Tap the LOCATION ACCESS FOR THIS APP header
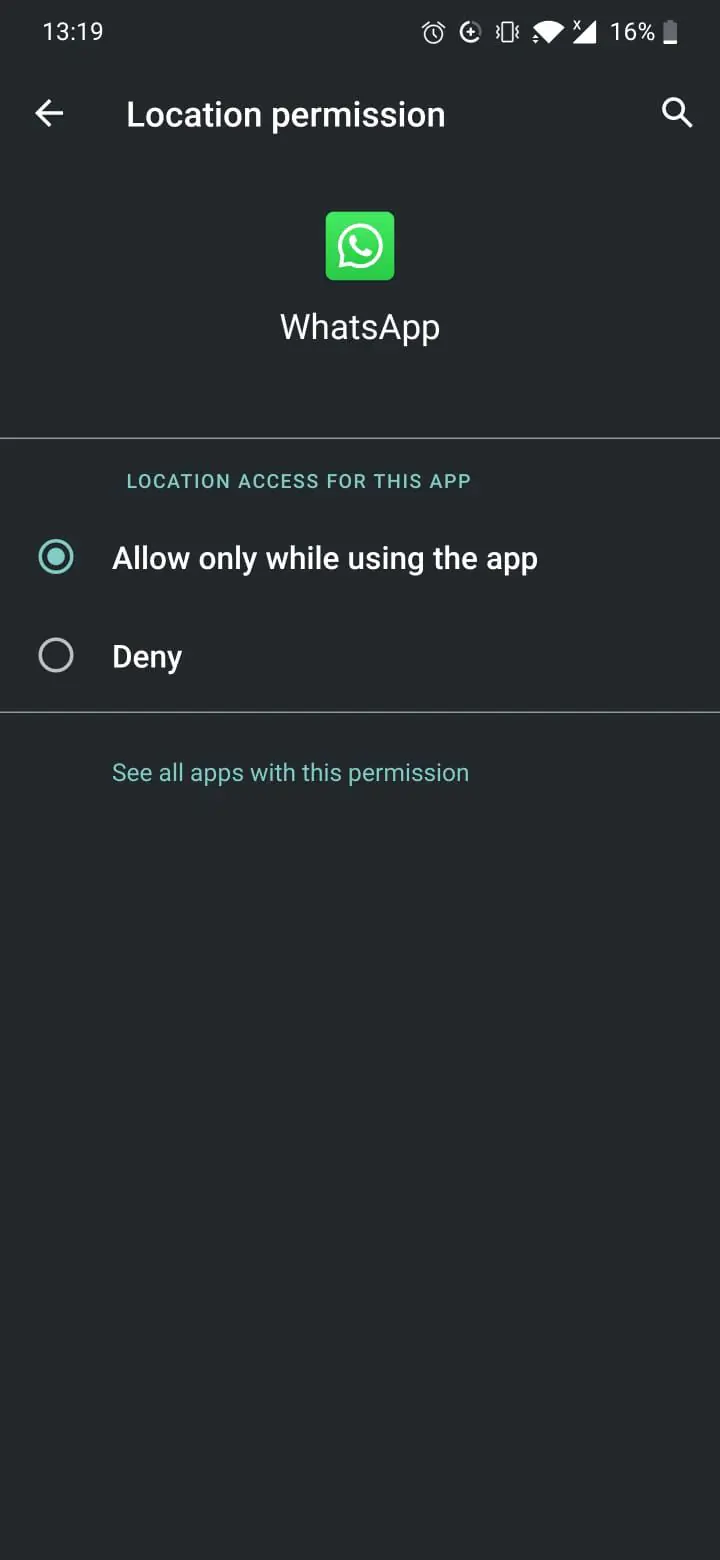The height and width of the screenshot is (1560, 720). (298, 481)
